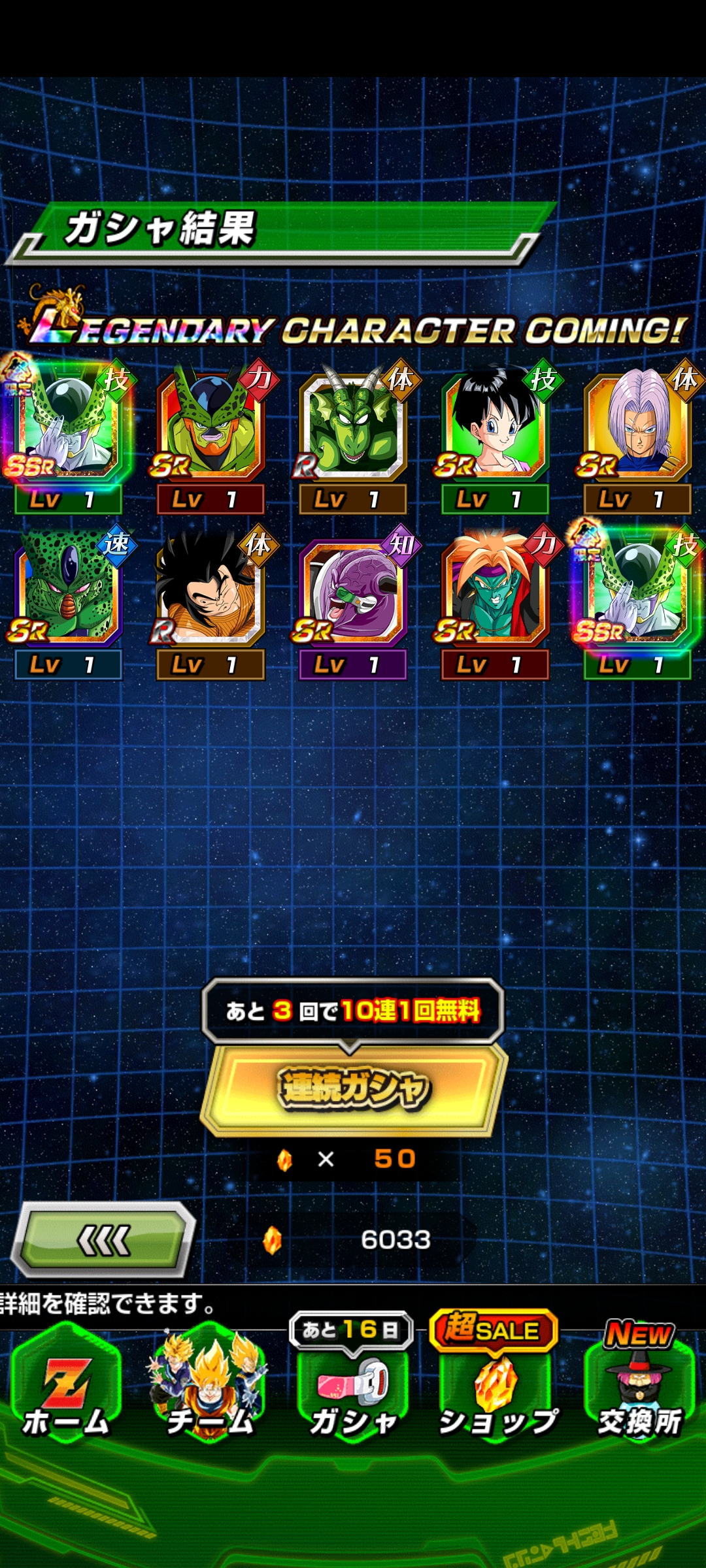Go back with the green arrow button

[x=104, y=1239]
